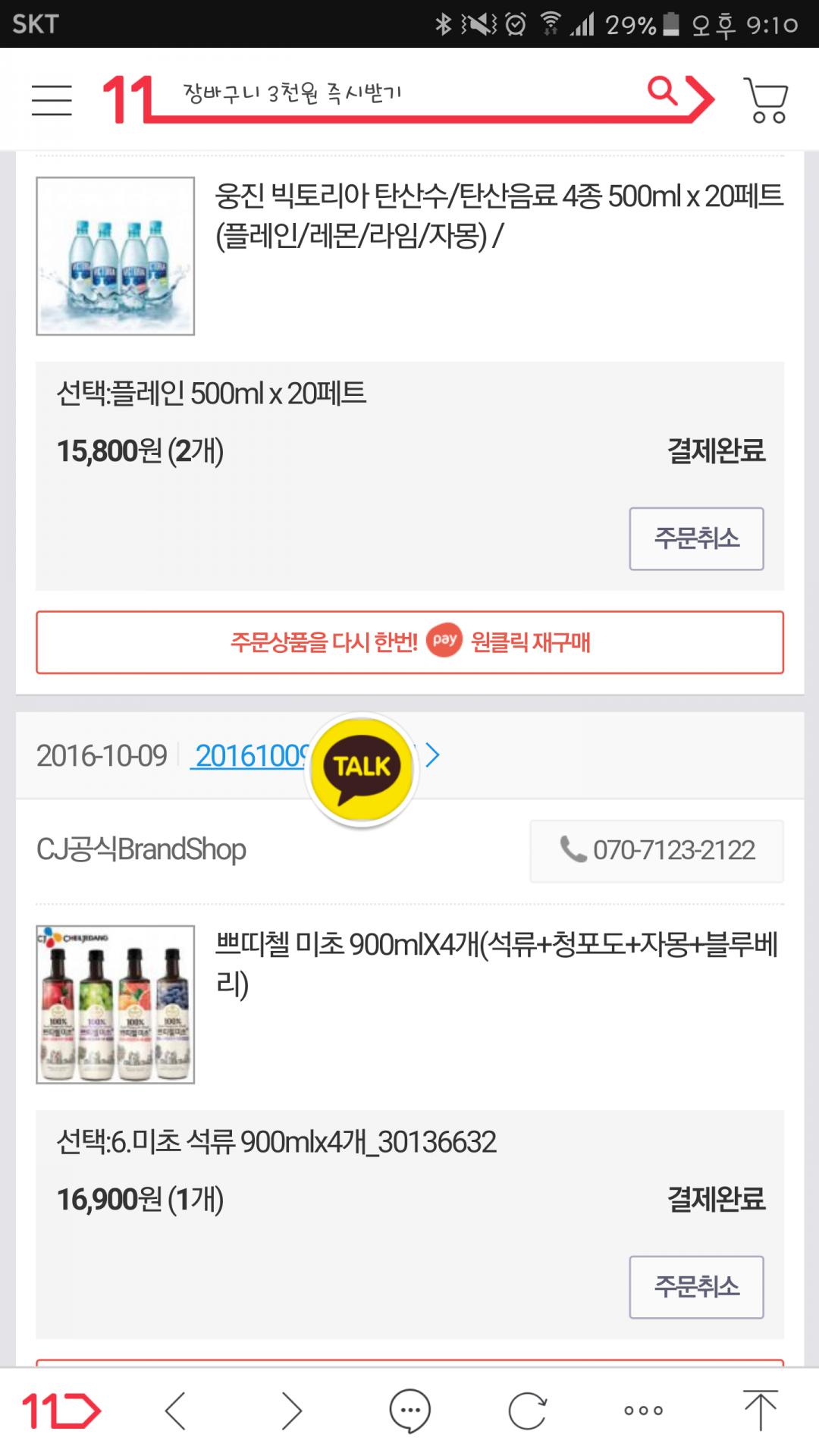819x1456 pixels.
Task: Reload the current page
Action: (527, 1411)
